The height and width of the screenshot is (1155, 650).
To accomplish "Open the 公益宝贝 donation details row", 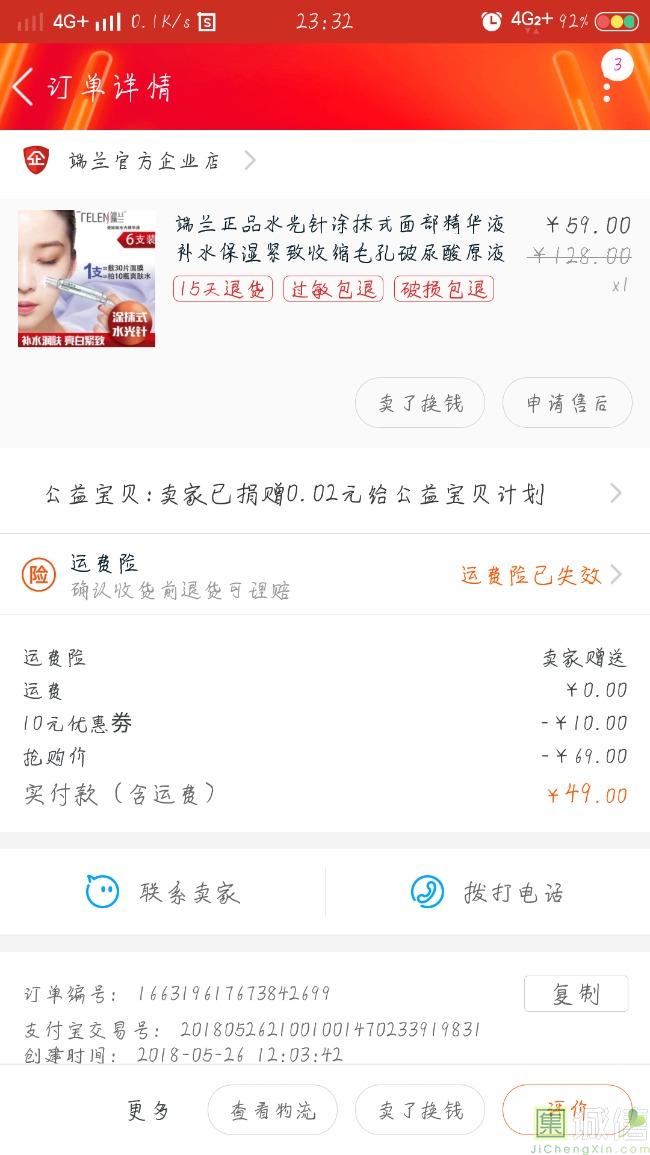I will [325, 494].
